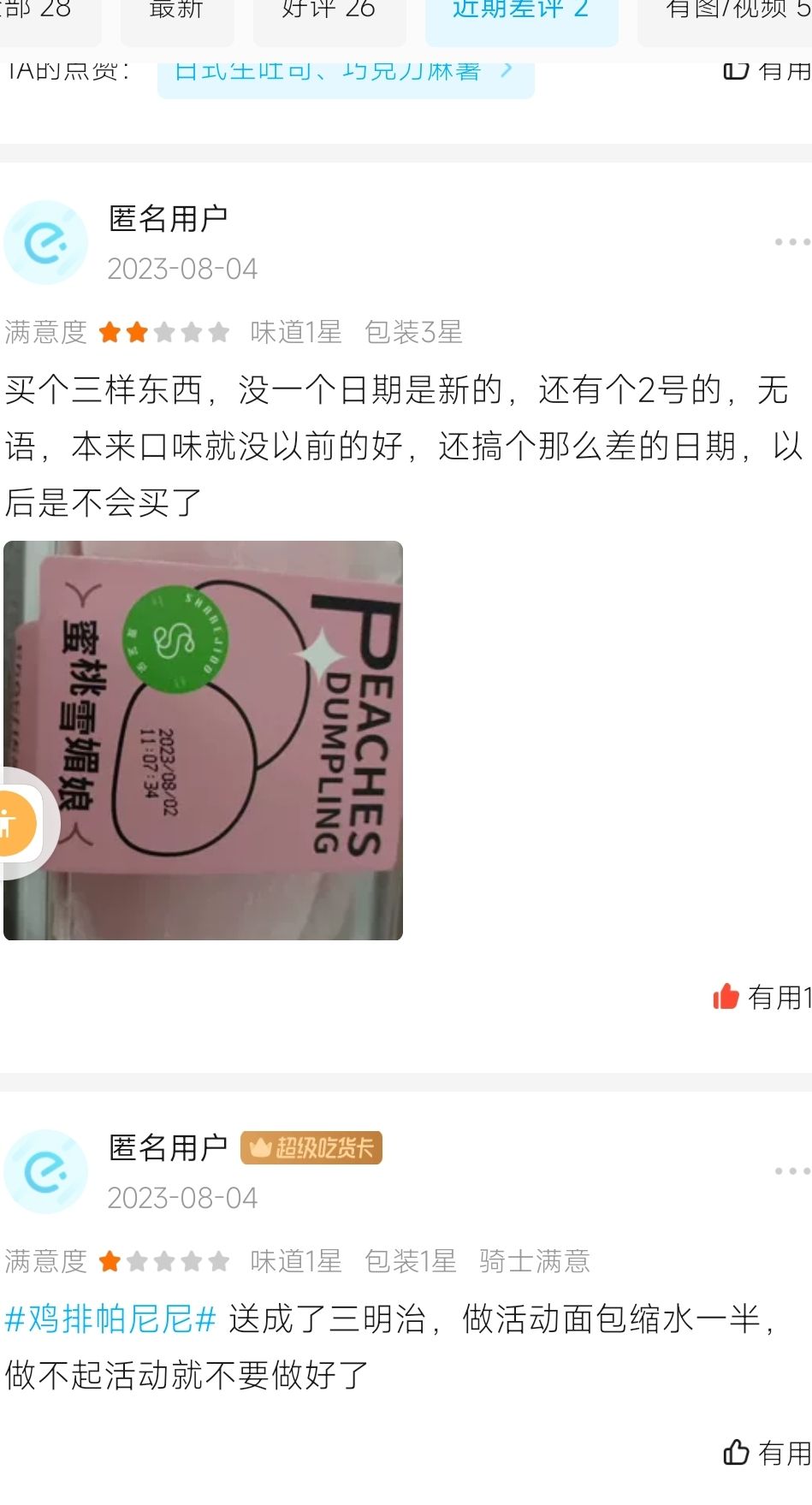Open the floating orange accessibility button

15,824
